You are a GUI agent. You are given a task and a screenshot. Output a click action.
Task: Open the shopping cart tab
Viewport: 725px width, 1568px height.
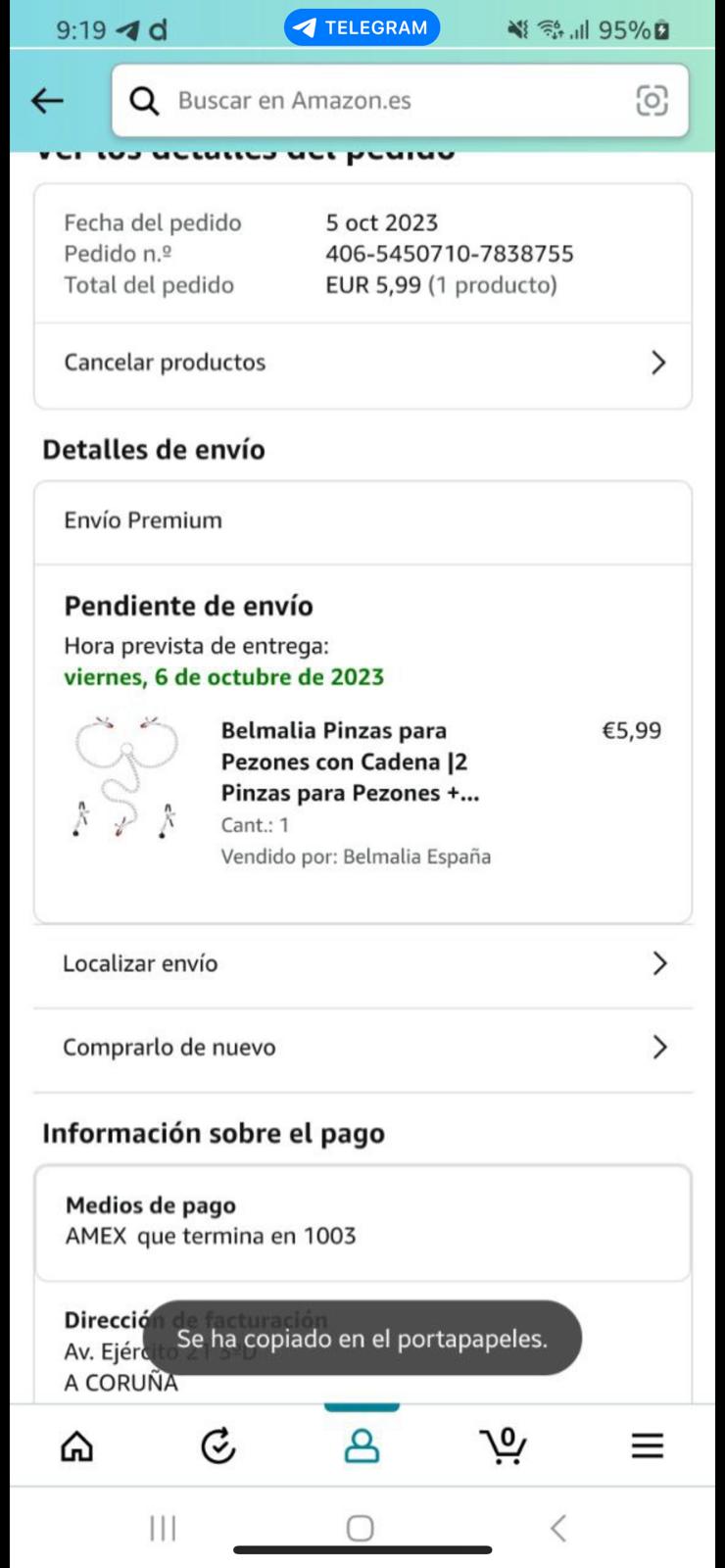click(504, 1445)
